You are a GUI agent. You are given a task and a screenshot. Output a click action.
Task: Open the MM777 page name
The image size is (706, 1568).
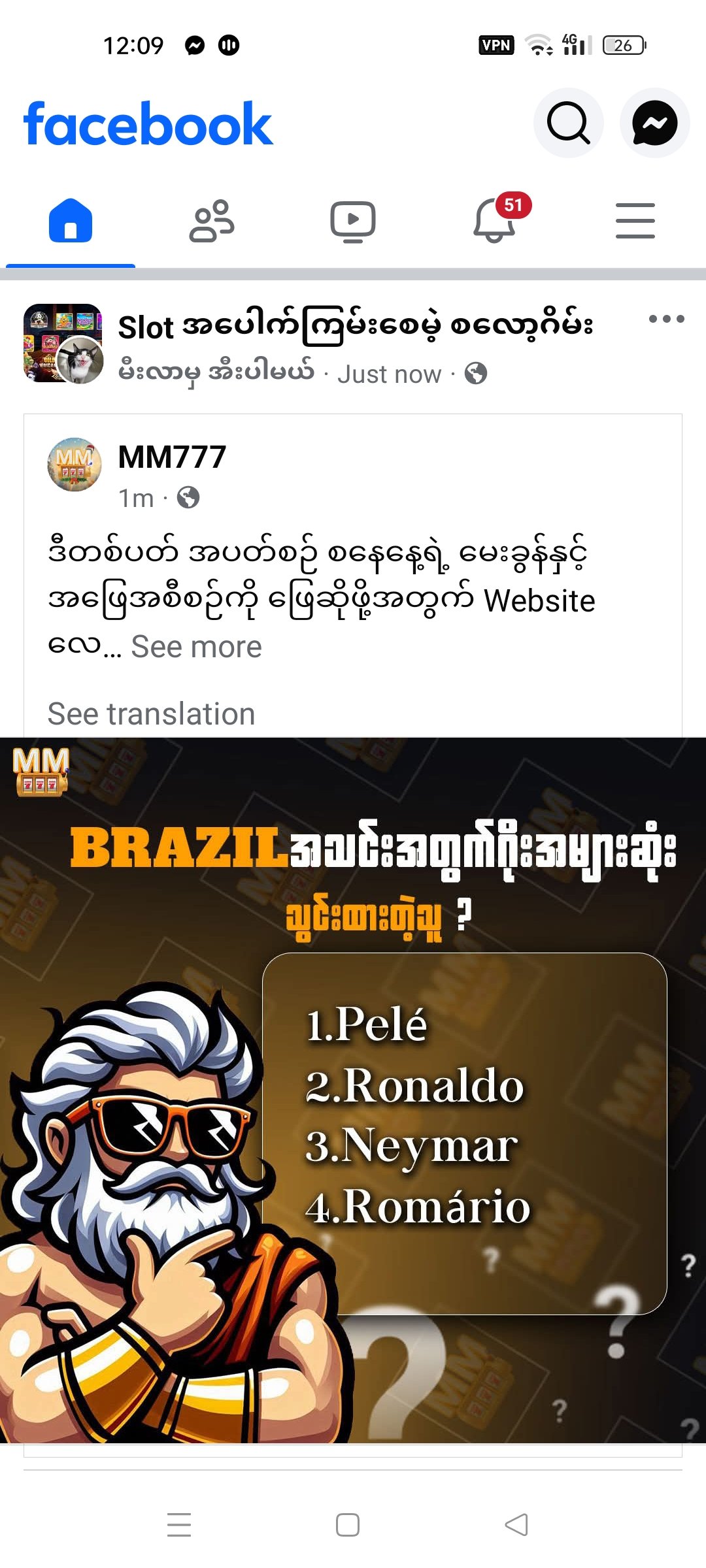[172, 457]
